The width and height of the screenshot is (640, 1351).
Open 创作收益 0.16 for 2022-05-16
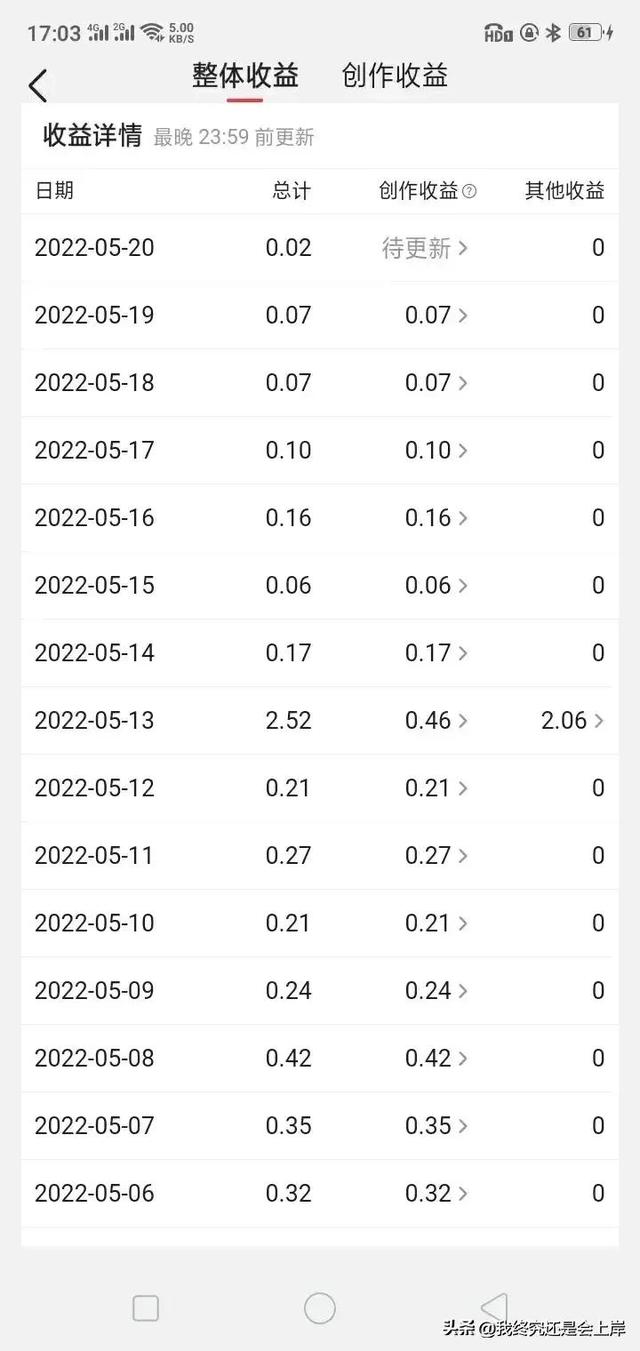pyautogui.click(x=436, y=518)
